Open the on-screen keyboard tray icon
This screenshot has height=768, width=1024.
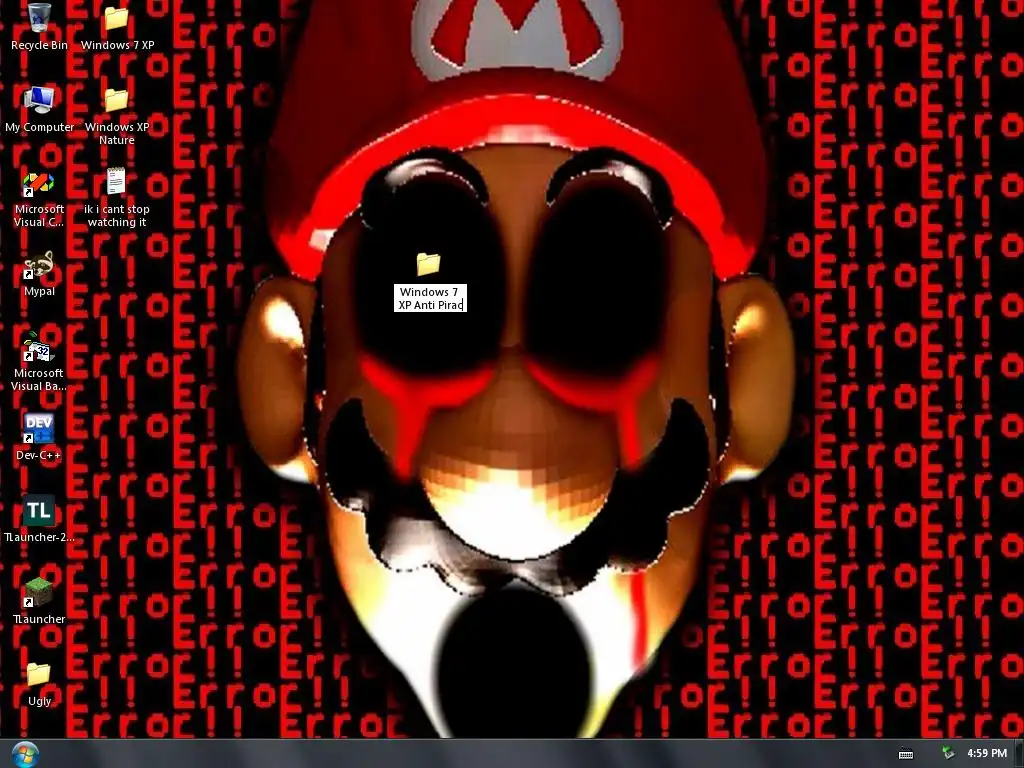click(906, 754)
